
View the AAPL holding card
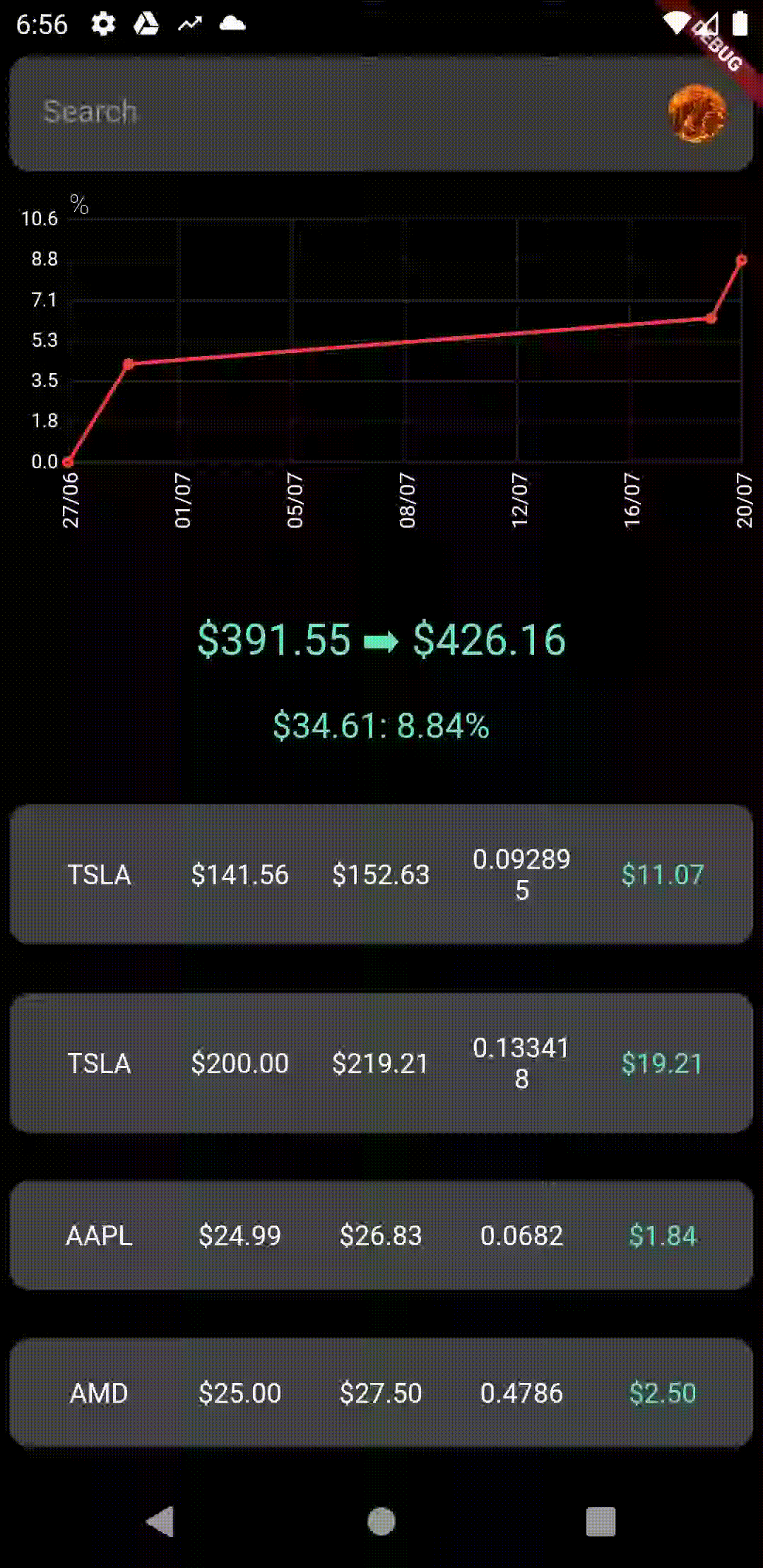pyautogui.click(x=381, y=1235)
